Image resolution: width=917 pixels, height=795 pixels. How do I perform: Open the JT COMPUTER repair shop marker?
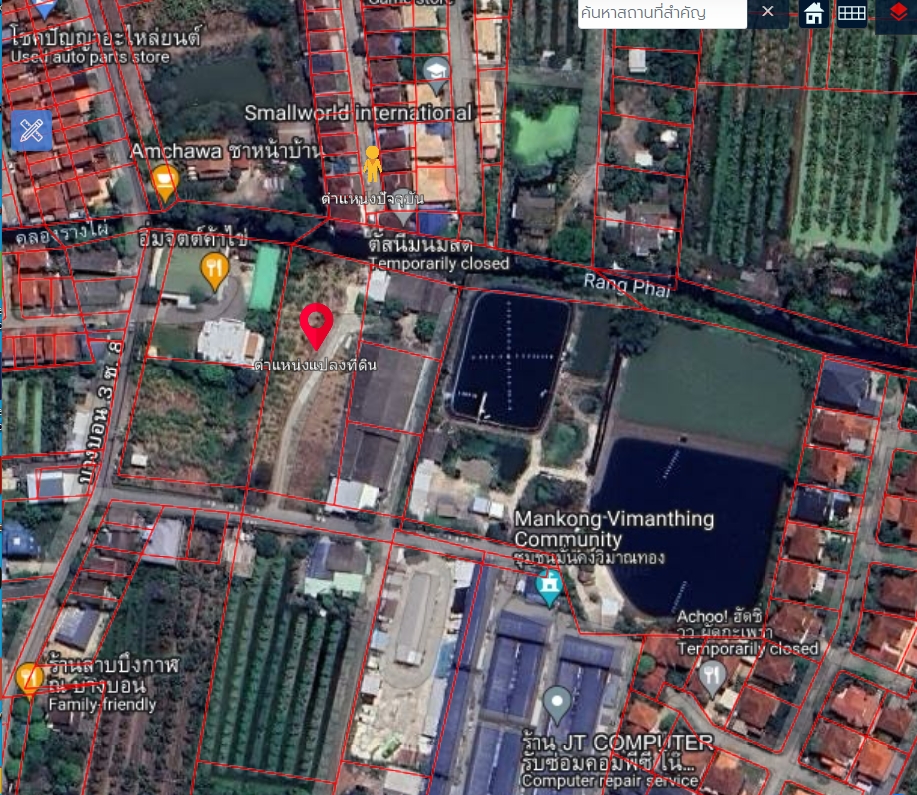(557, 701)
